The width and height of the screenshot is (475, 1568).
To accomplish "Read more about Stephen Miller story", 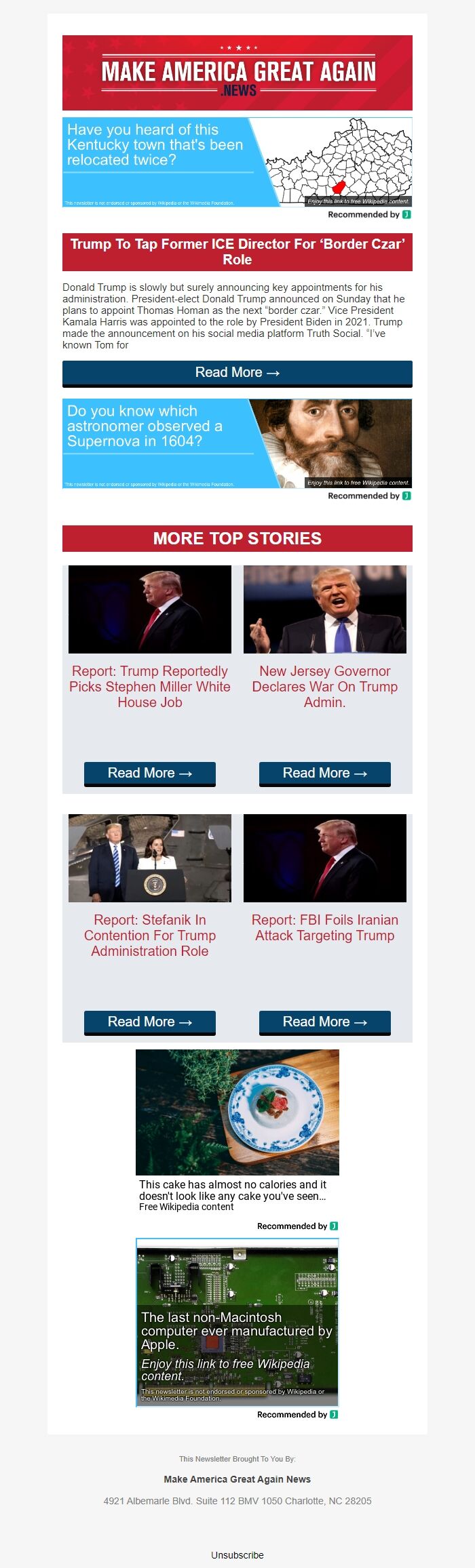I will [x=150, y=773].
